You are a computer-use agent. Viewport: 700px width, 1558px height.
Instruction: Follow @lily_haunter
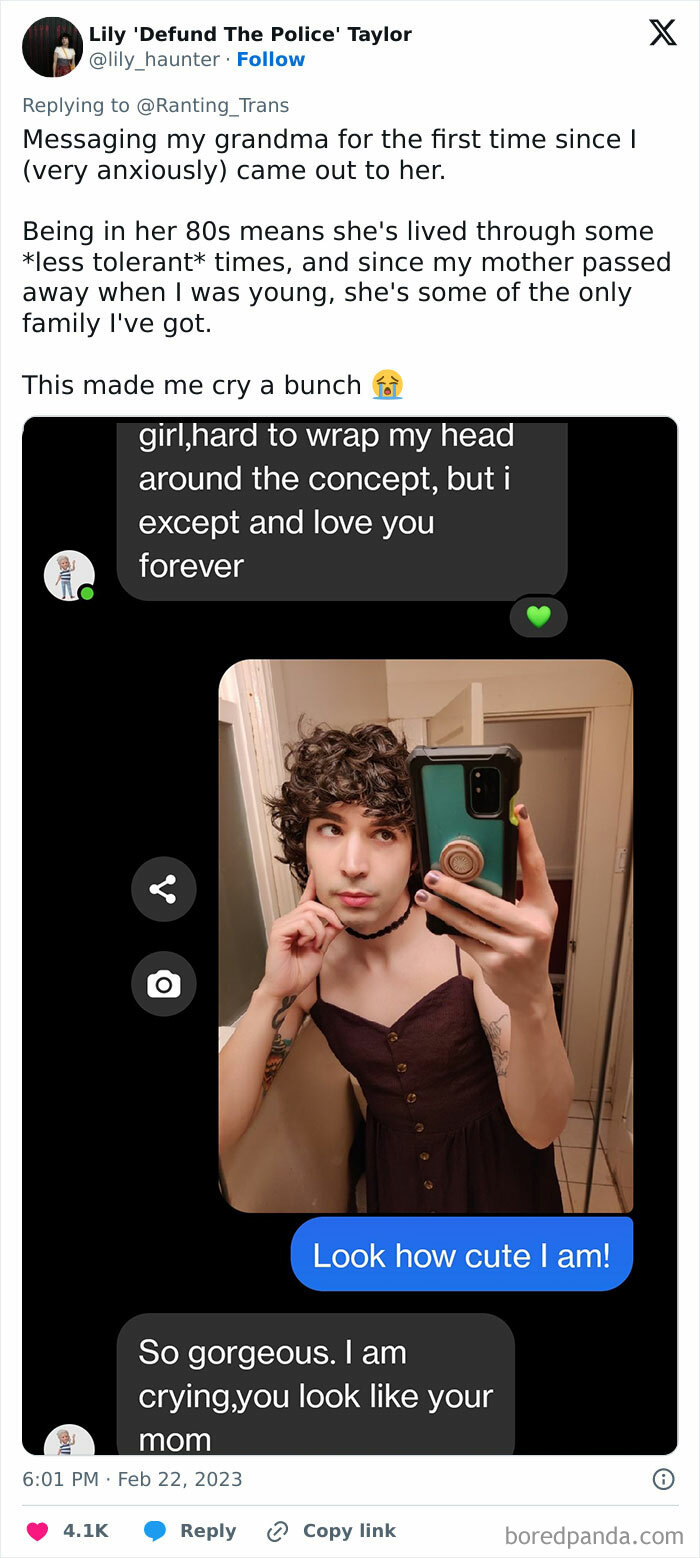click(270, 59)
